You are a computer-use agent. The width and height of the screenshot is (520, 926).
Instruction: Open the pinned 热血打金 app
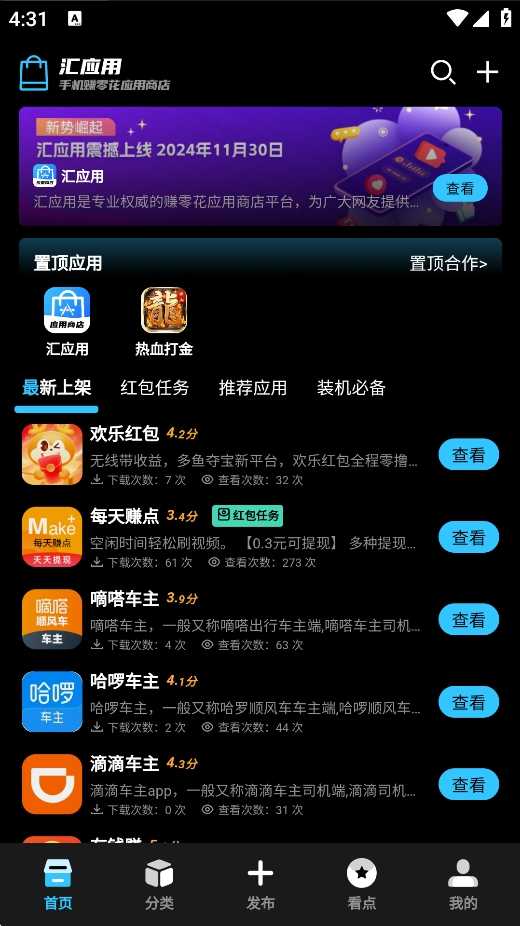(x=164, y=321)
